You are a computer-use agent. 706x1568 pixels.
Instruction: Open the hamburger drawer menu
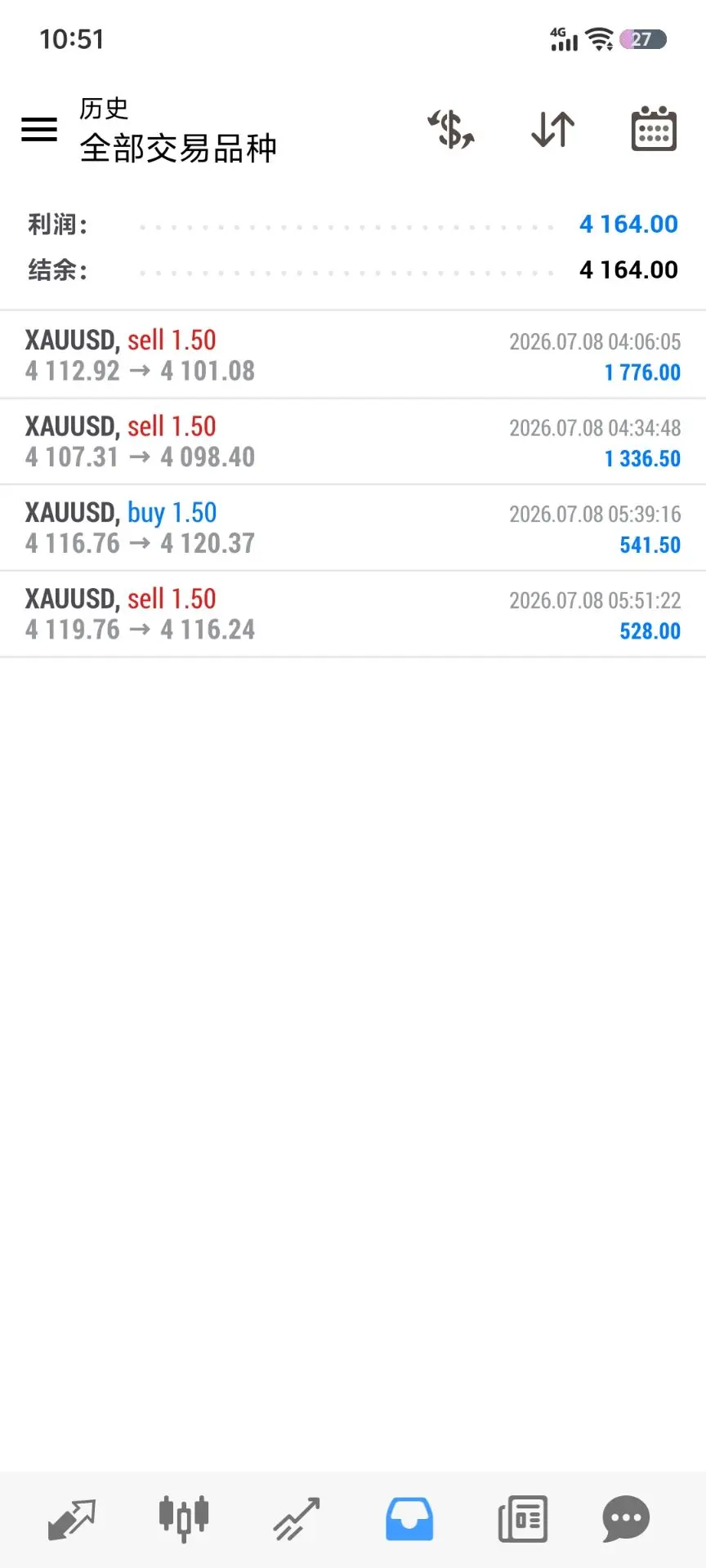[38, 129]
